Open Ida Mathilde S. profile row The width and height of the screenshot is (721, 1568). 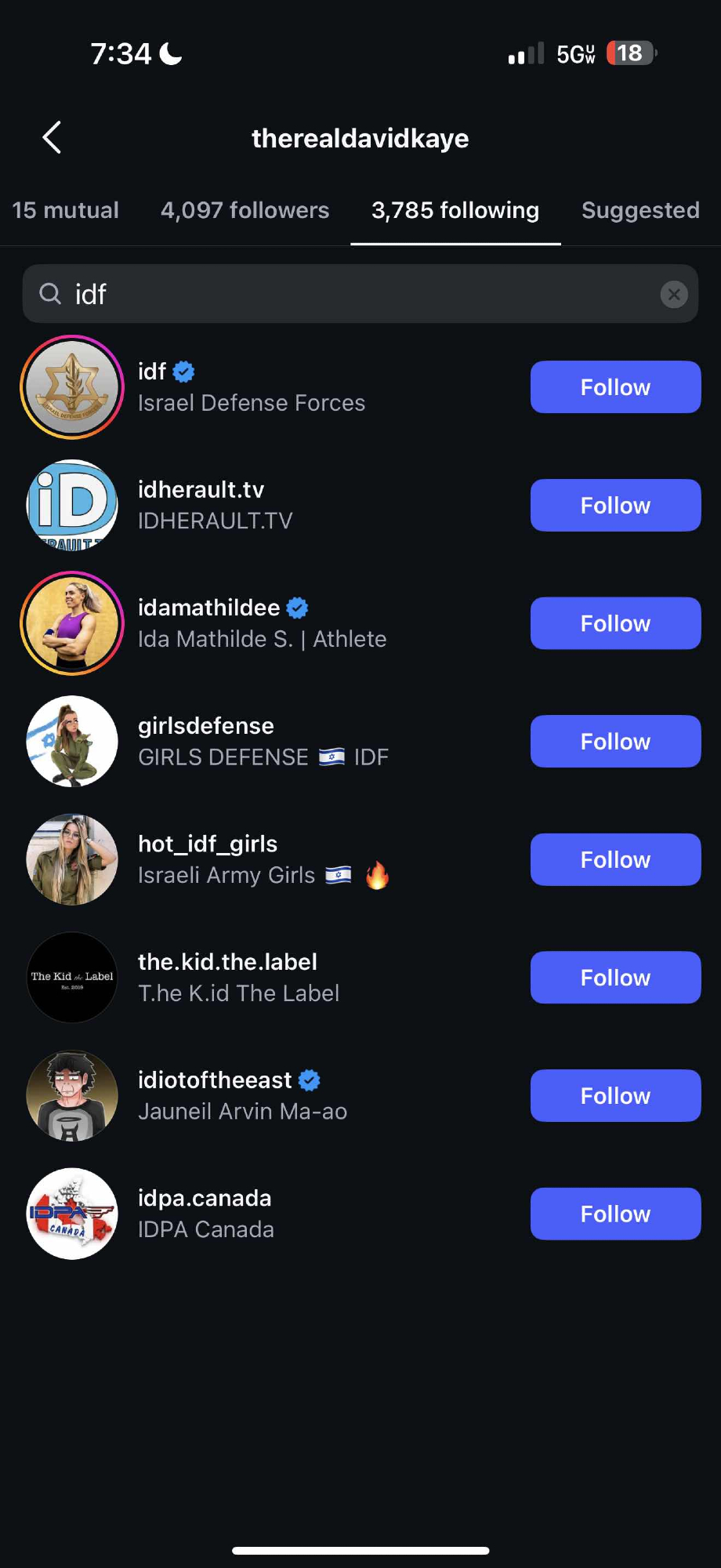coord(262,624)
